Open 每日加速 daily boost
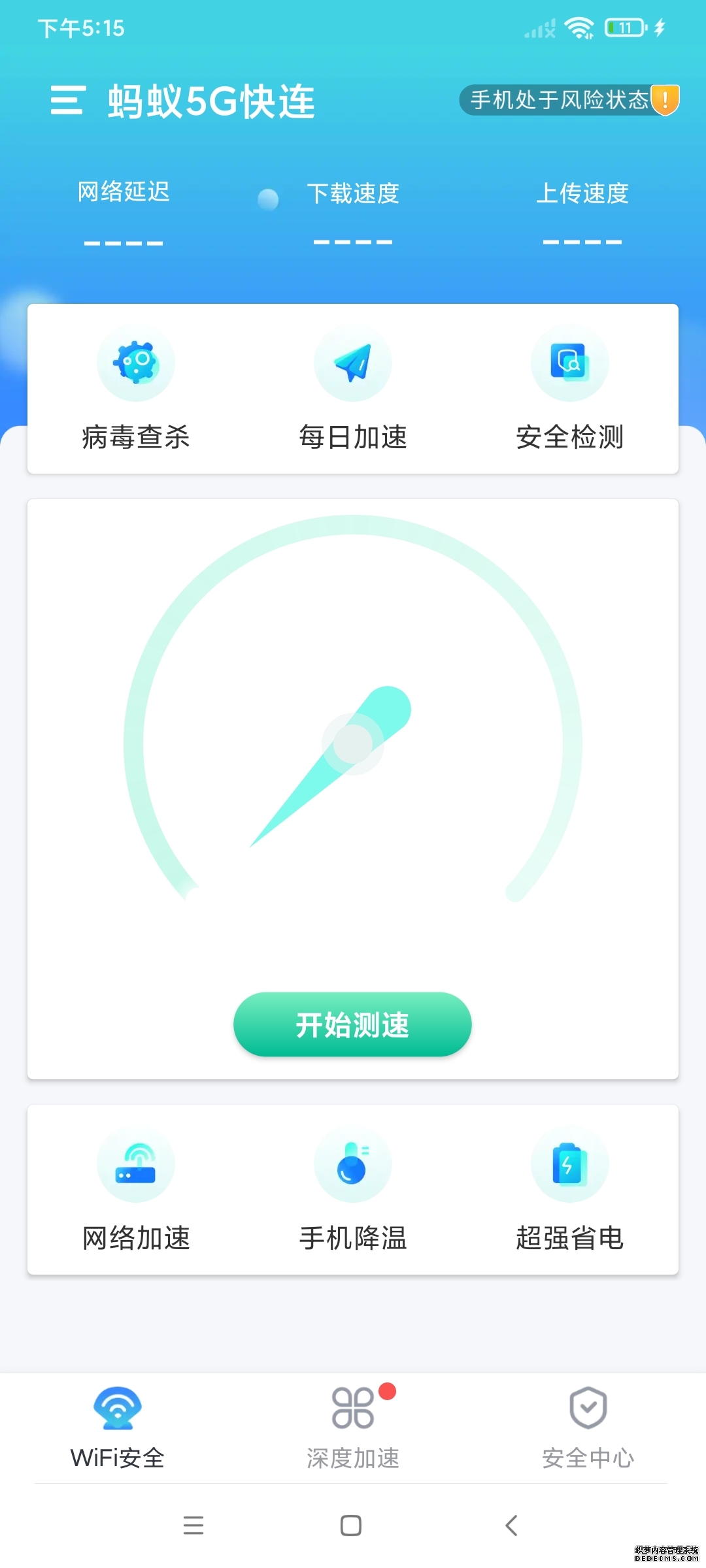The width and height of the screenshot is (706, 1568). tap(352, 364)
